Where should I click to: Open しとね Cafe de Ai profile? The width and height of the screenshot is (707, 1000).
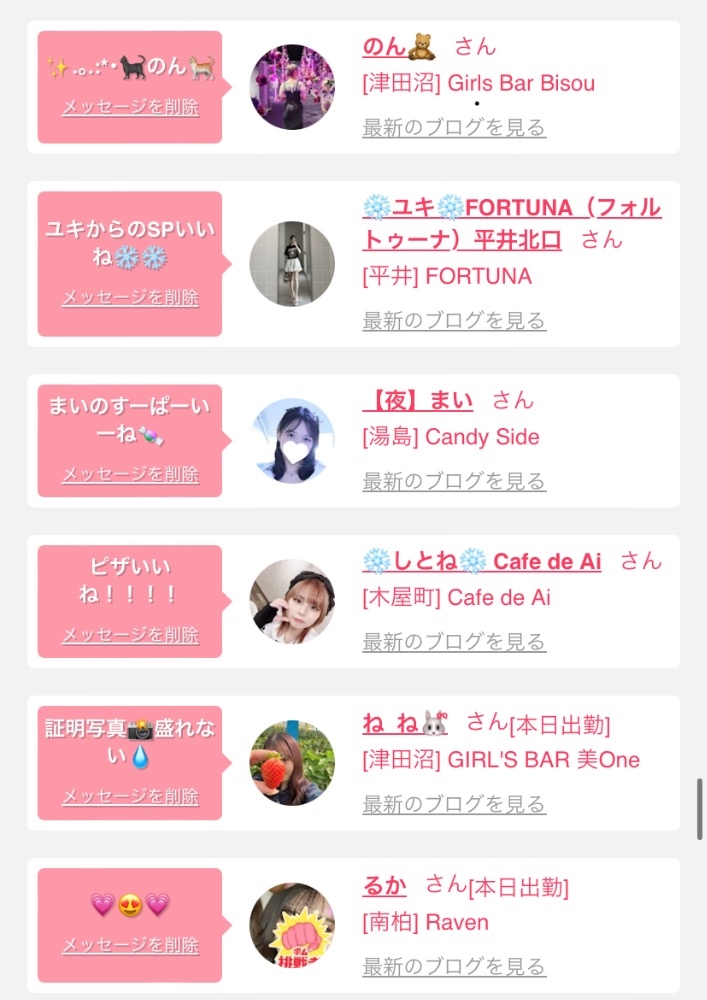pyautogui.click(x=482, y=561)
